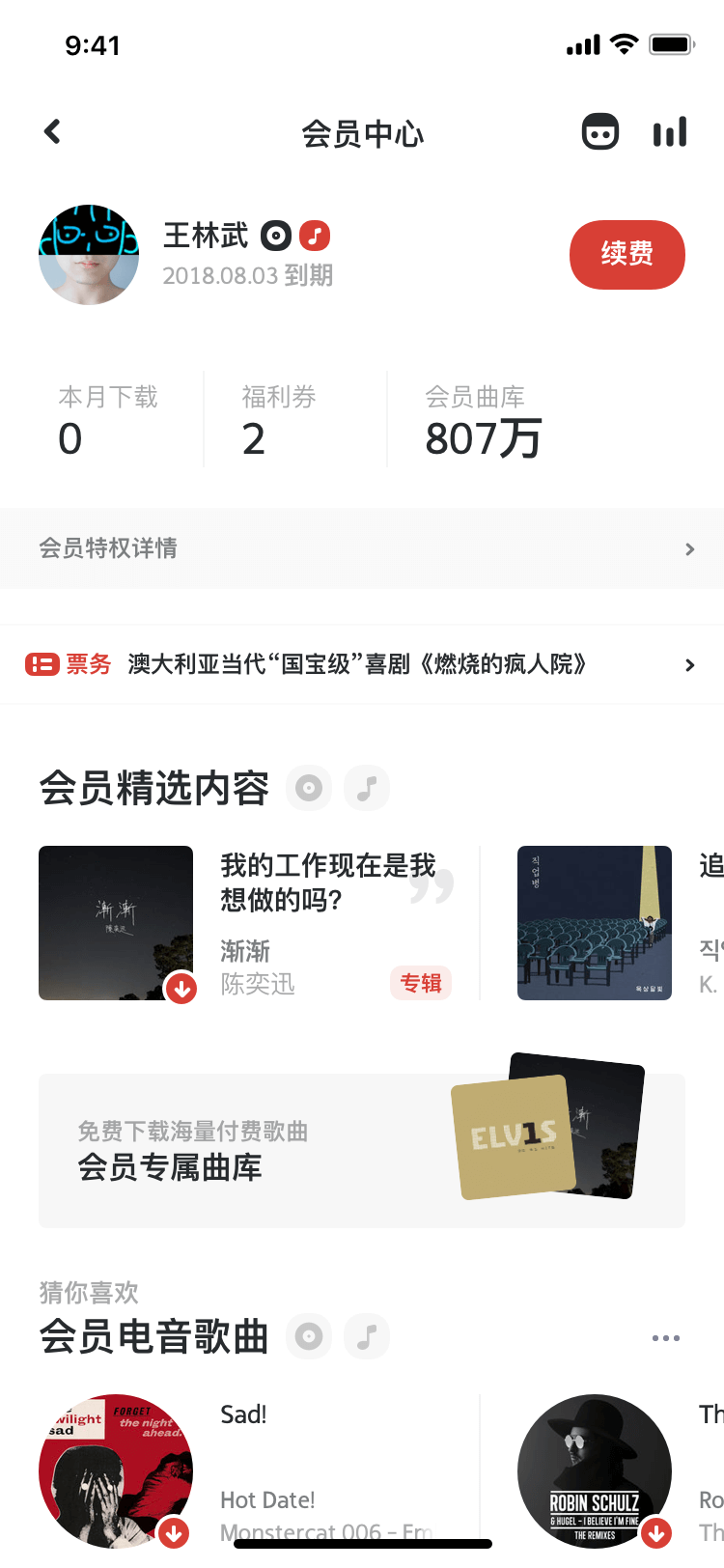Open the Korean album cover with chairs
The width and height of the screenshot is (724, 1568).
click(594, 923)
